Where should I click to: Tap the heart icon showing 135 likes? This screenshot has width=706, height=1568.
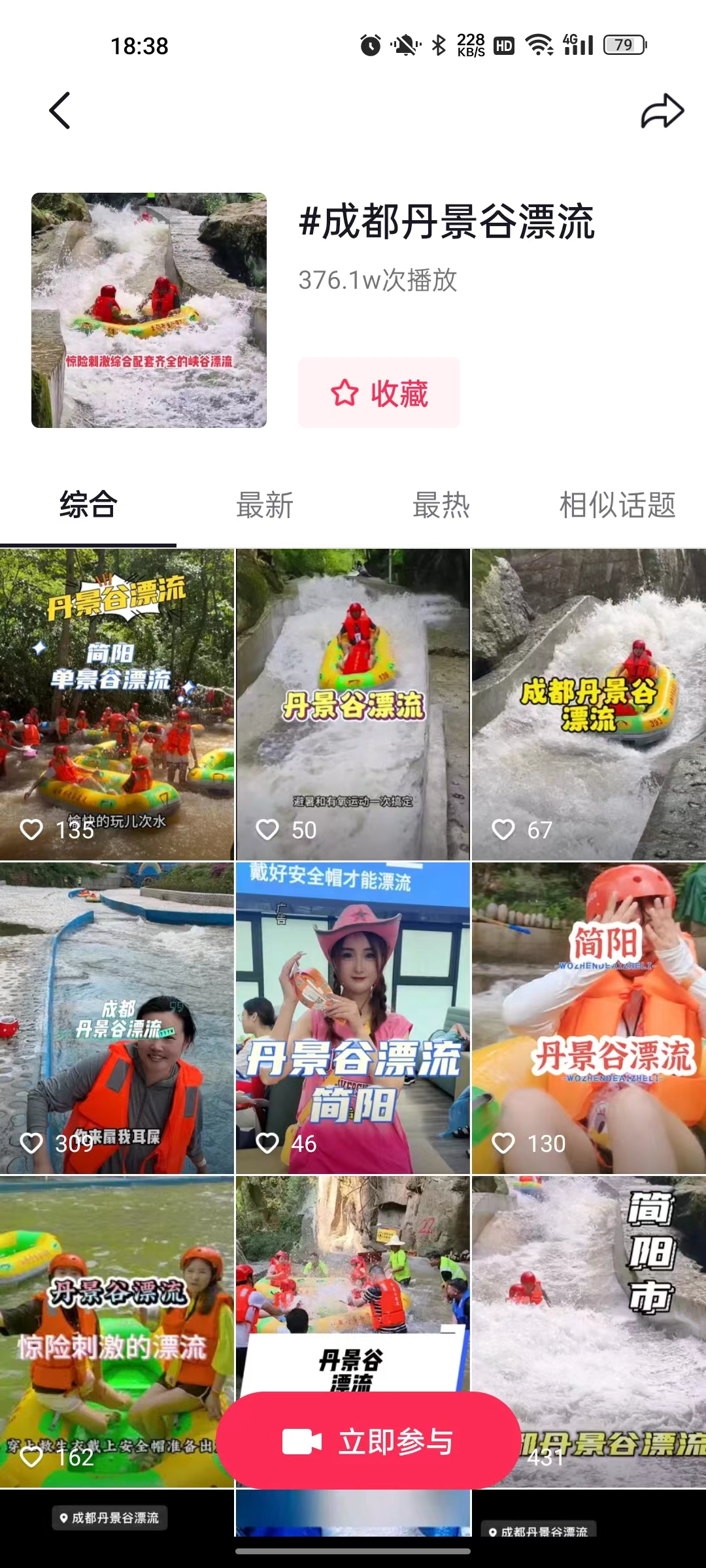[x=31, y=828]
